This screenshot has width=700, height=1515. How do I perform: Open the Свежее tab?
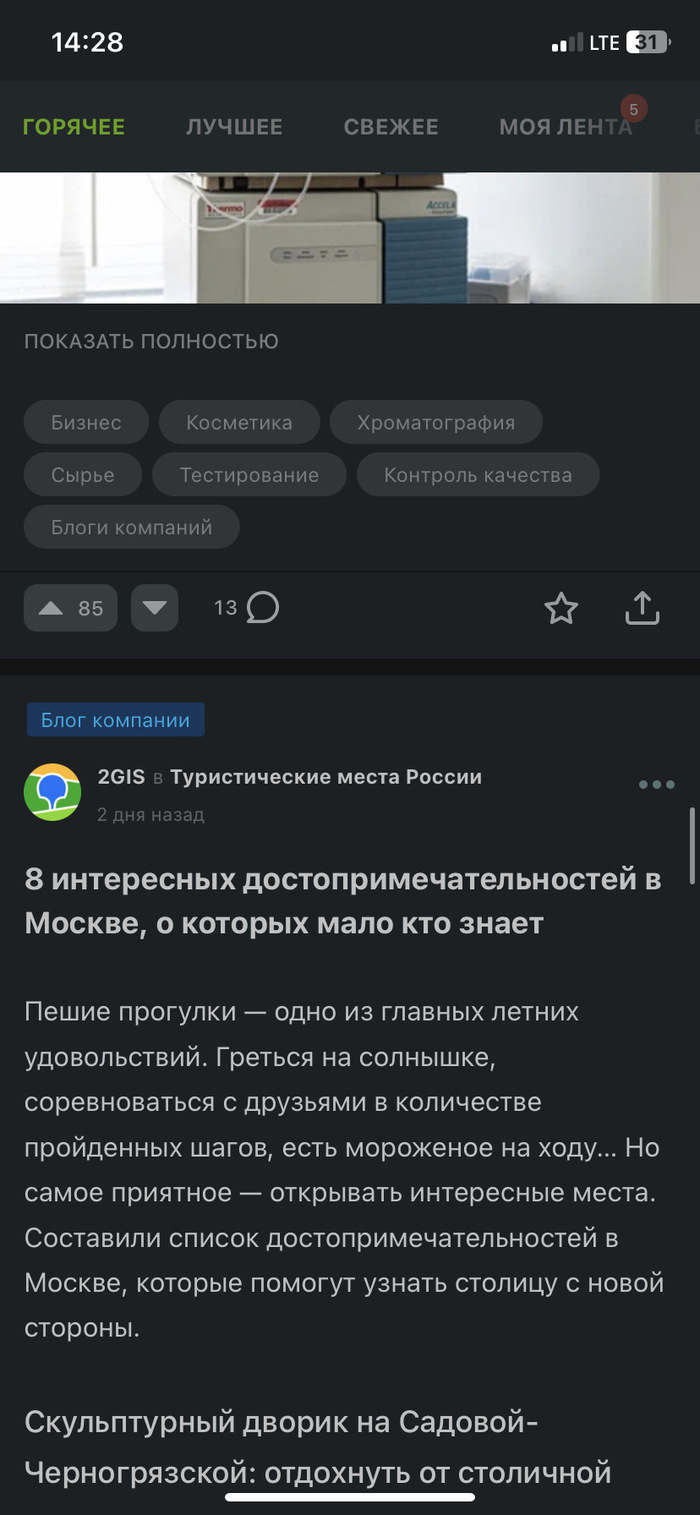(x=391, y=127)
